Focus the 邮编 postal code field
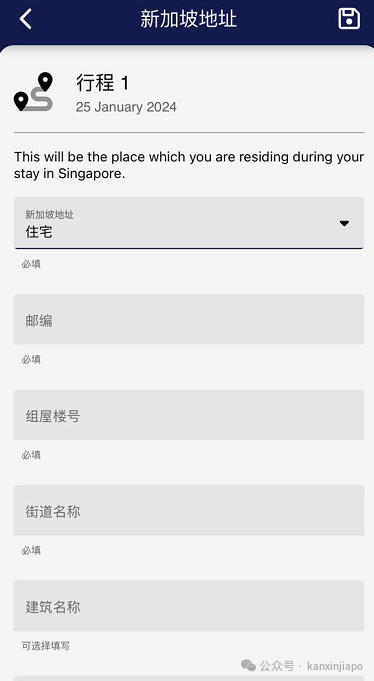Screen dimensions: 374x681 189,319
